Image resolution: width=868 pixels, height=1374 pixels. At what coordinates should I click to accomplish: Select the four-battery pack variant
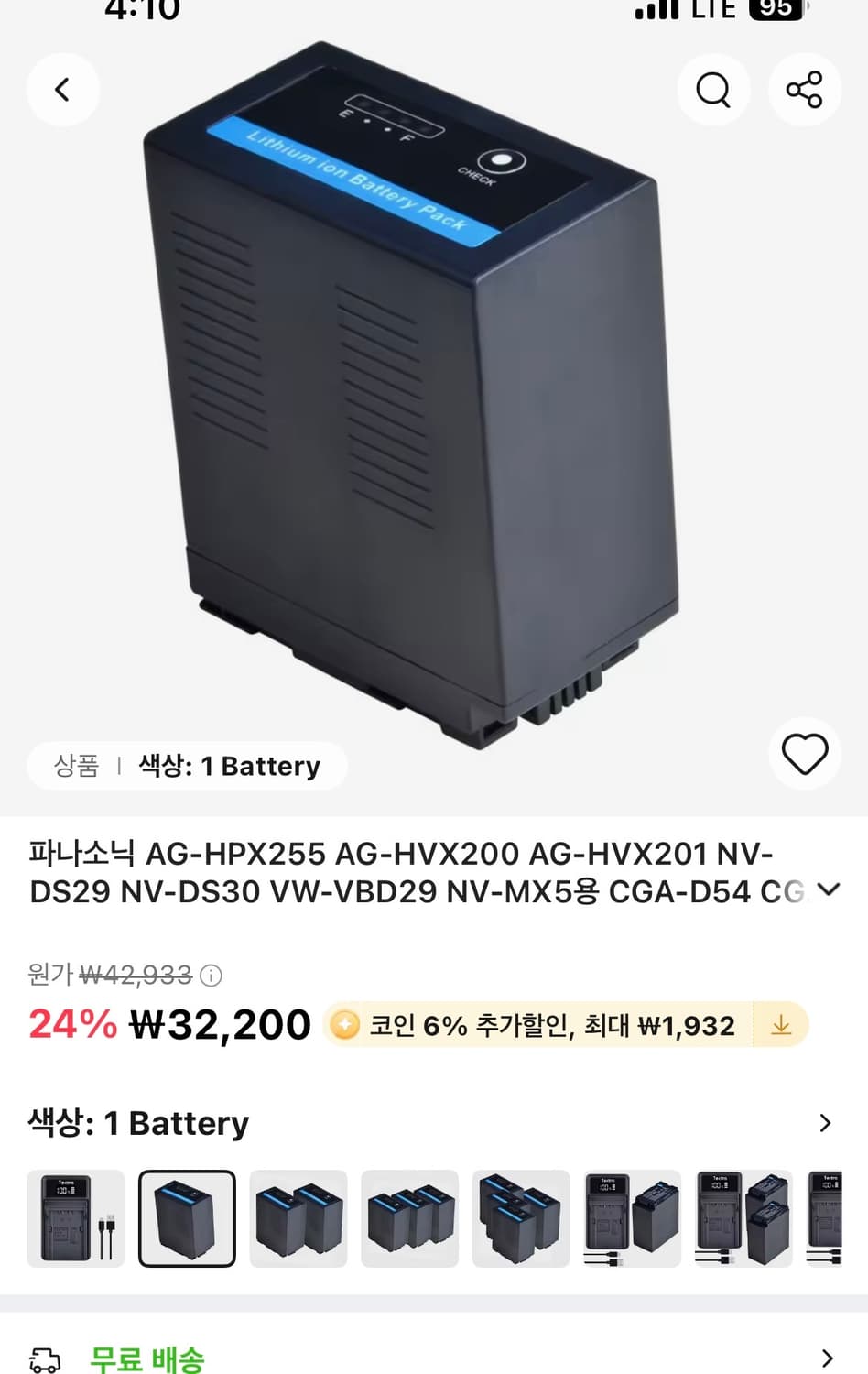[x=521, y=1219]
